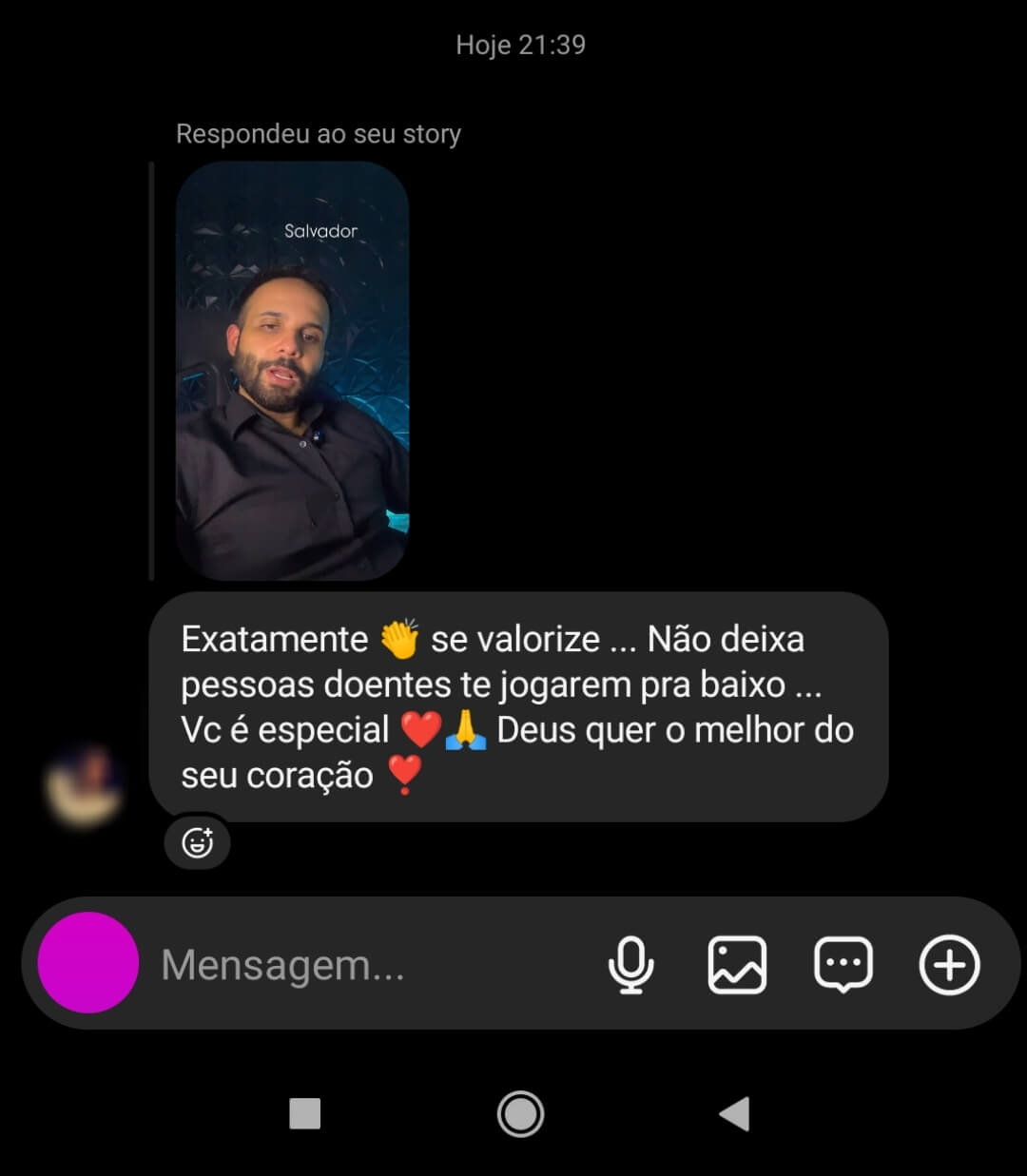Open the sender's blurred profile picture
This screenshot has height=1176, width=1027.
pyautogui.click(x=84, y=787)
